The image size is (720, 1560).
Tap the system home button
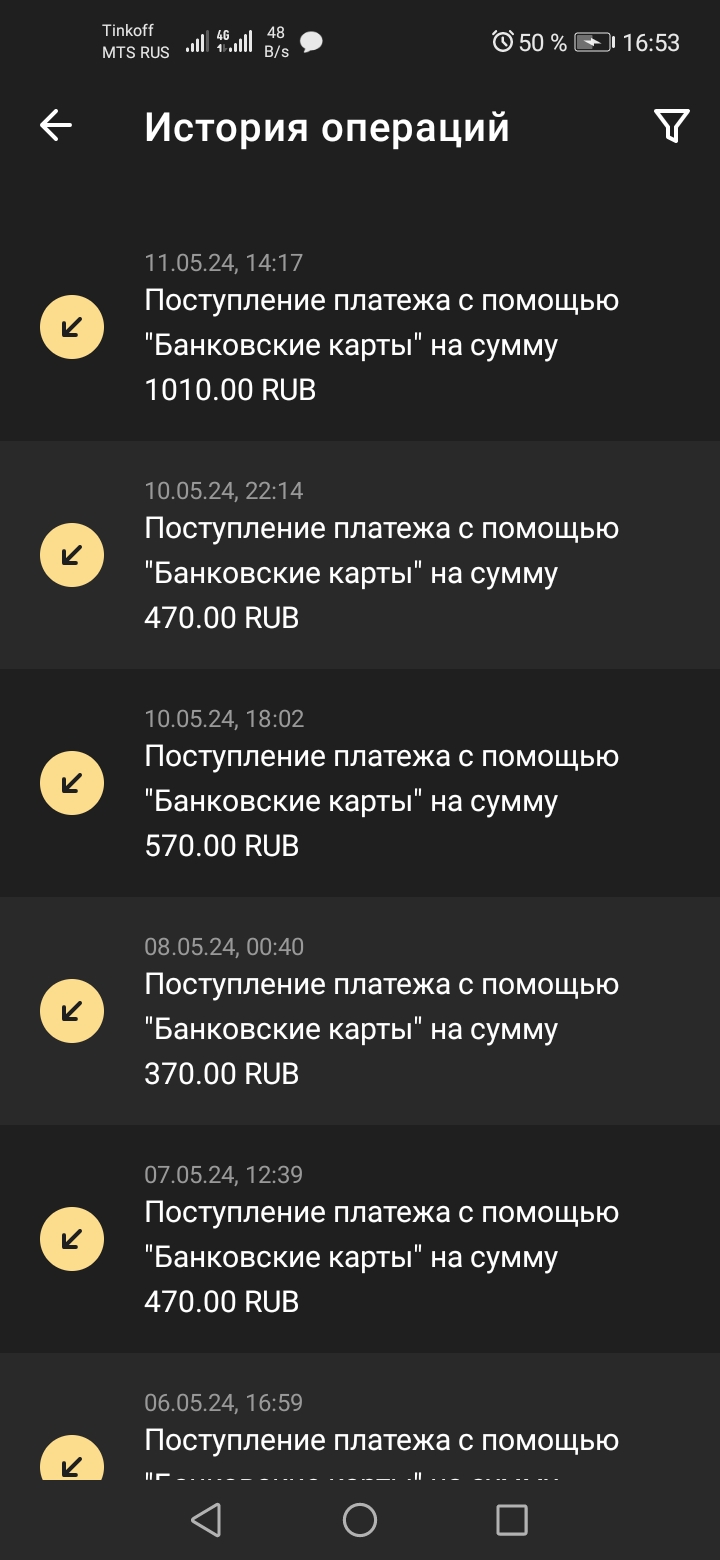360,1520
